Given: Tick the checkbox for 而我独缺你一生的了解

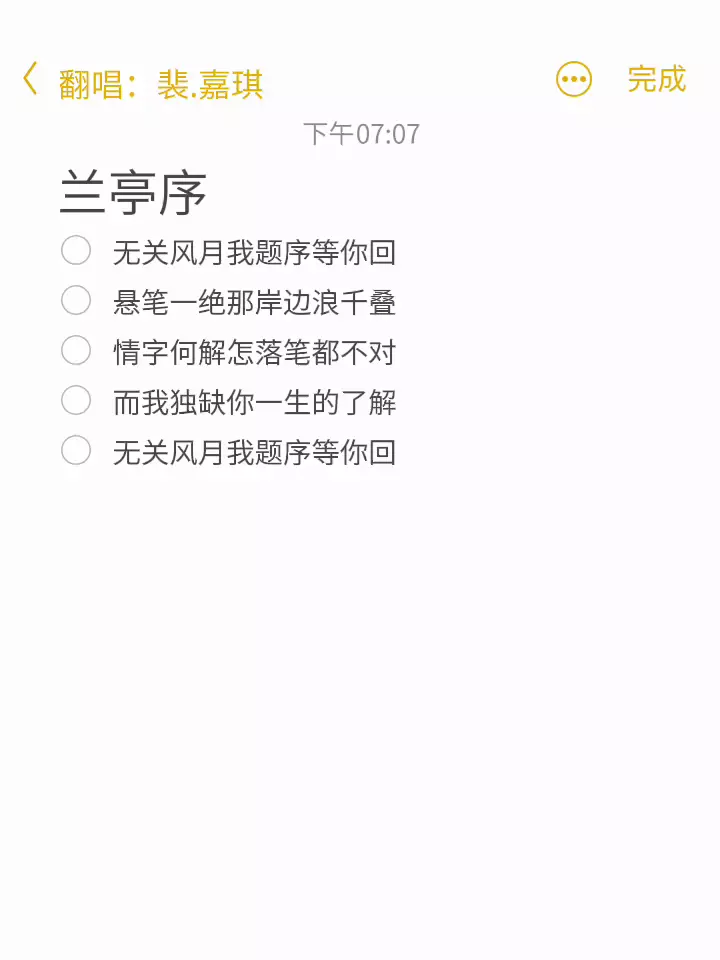Looking at the screenshot, I should tap(76, 400).
